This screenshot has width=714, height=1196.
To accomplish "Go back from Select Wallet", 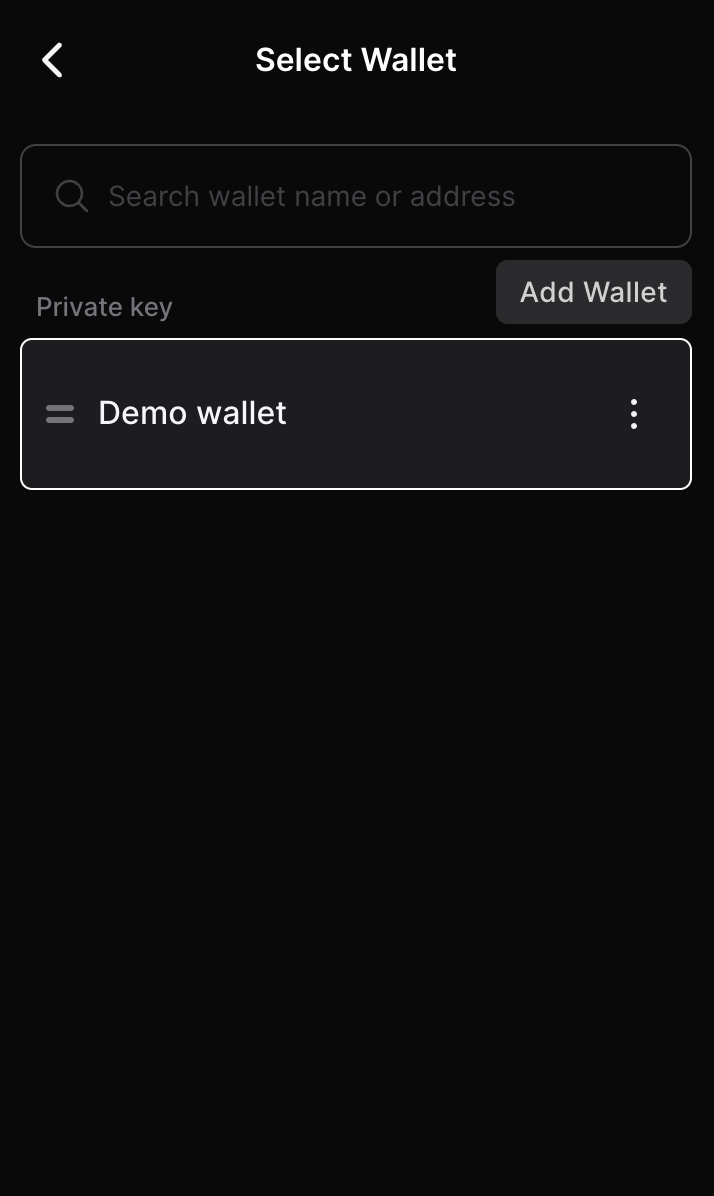I will pyautogui.click(x=53, y=60).
